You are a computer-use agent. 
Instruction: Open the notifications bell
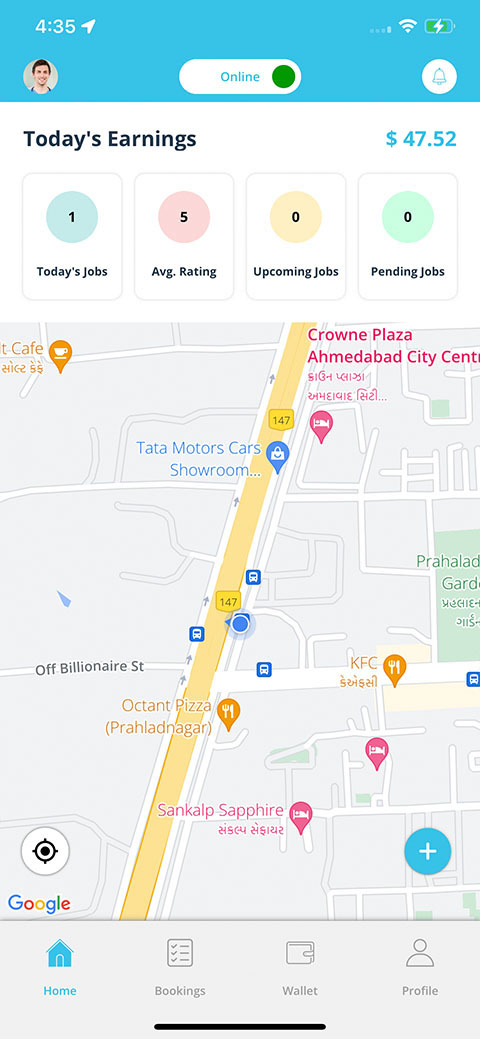pos(439,76)
